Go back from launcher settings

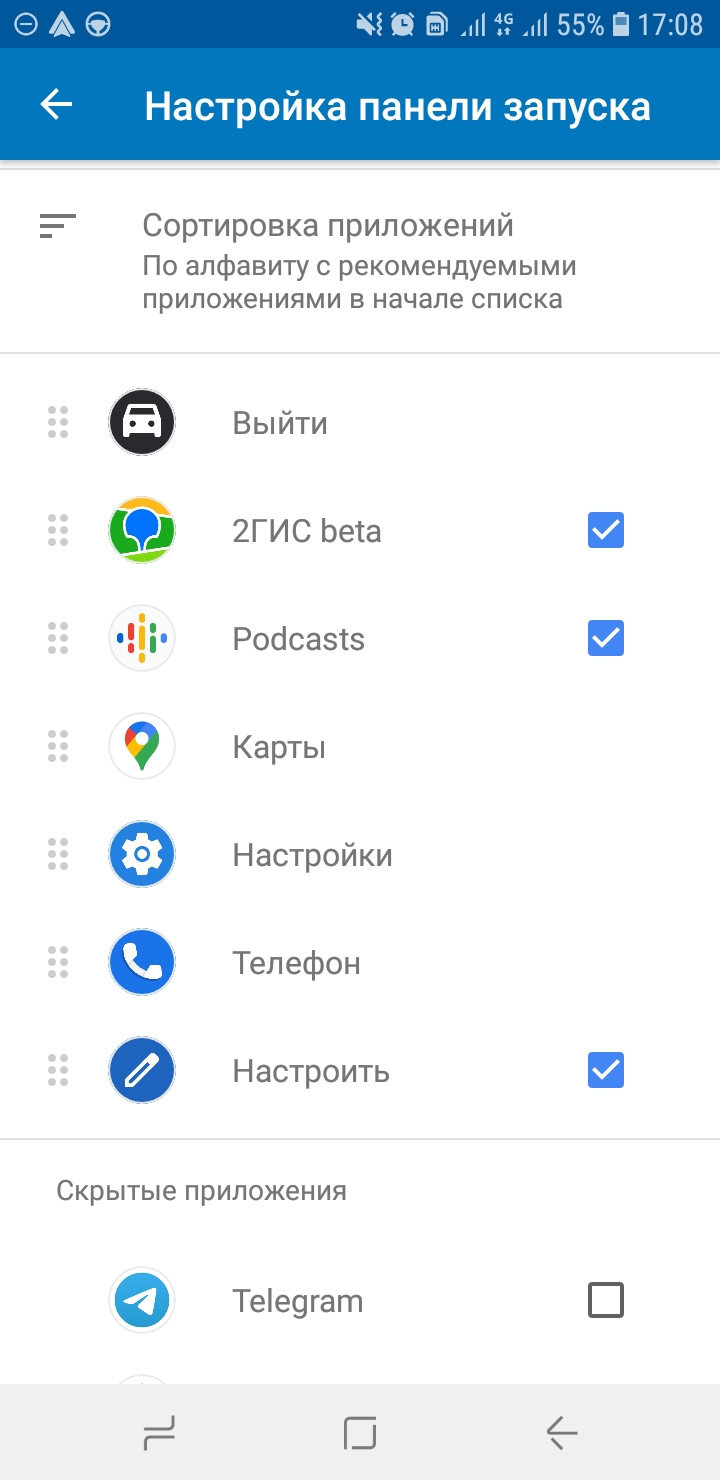57,105
